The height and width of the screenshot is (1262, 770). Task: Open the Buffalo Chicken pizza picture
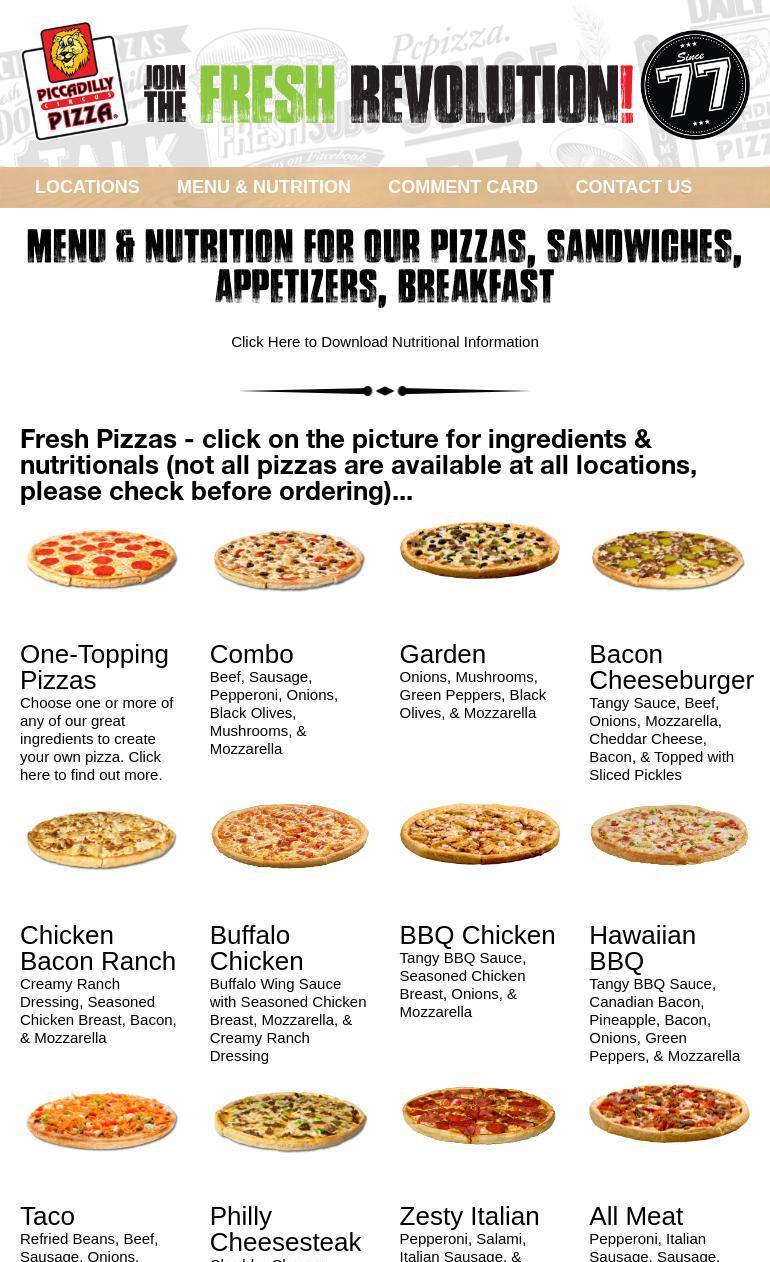pyautogui.click(x=289, y=836)
